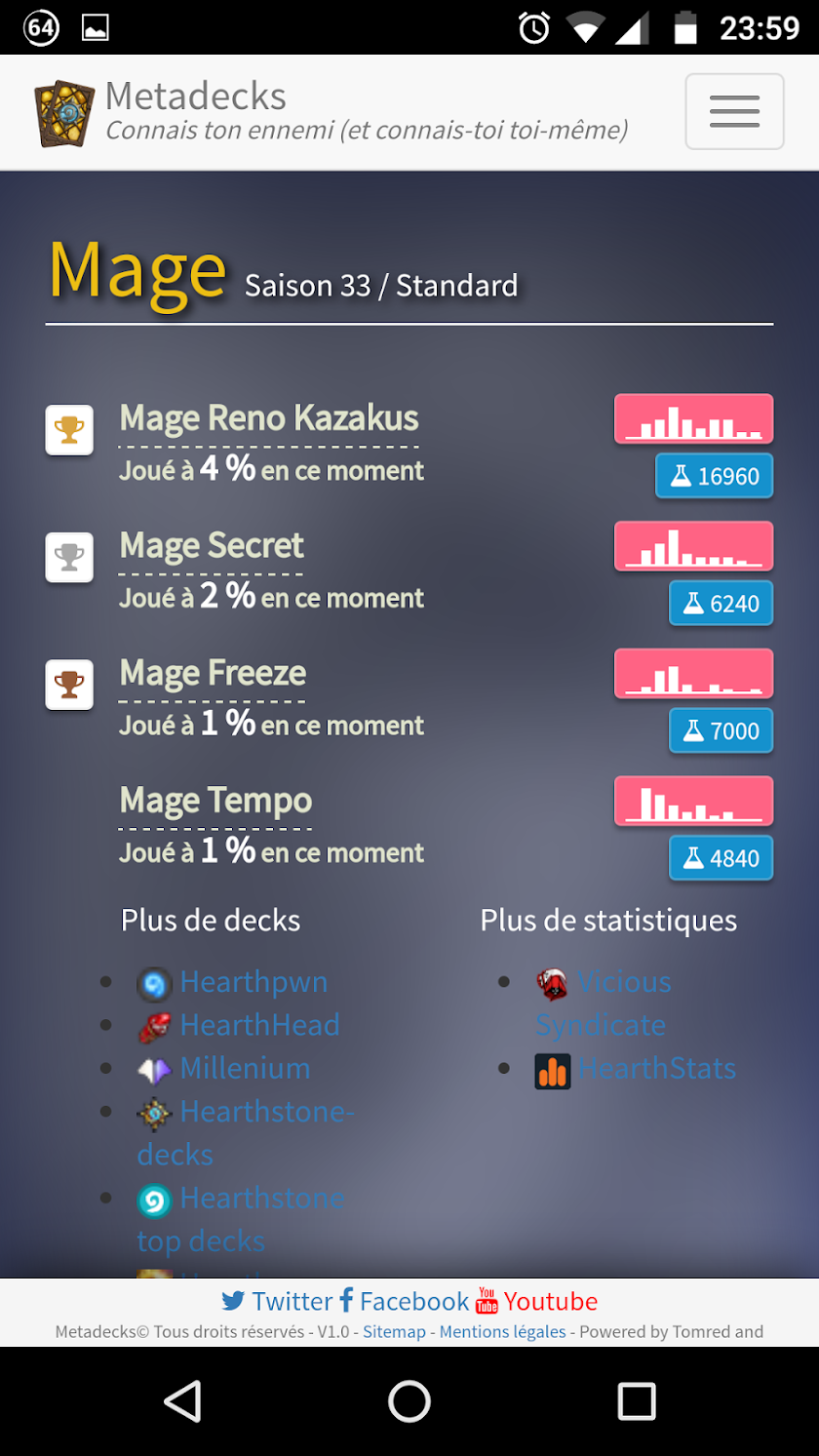This screenshot has height=1456, width=819.
Task: Open the Mage Reno Kazakus deck
Action: (x=268, y=418)
